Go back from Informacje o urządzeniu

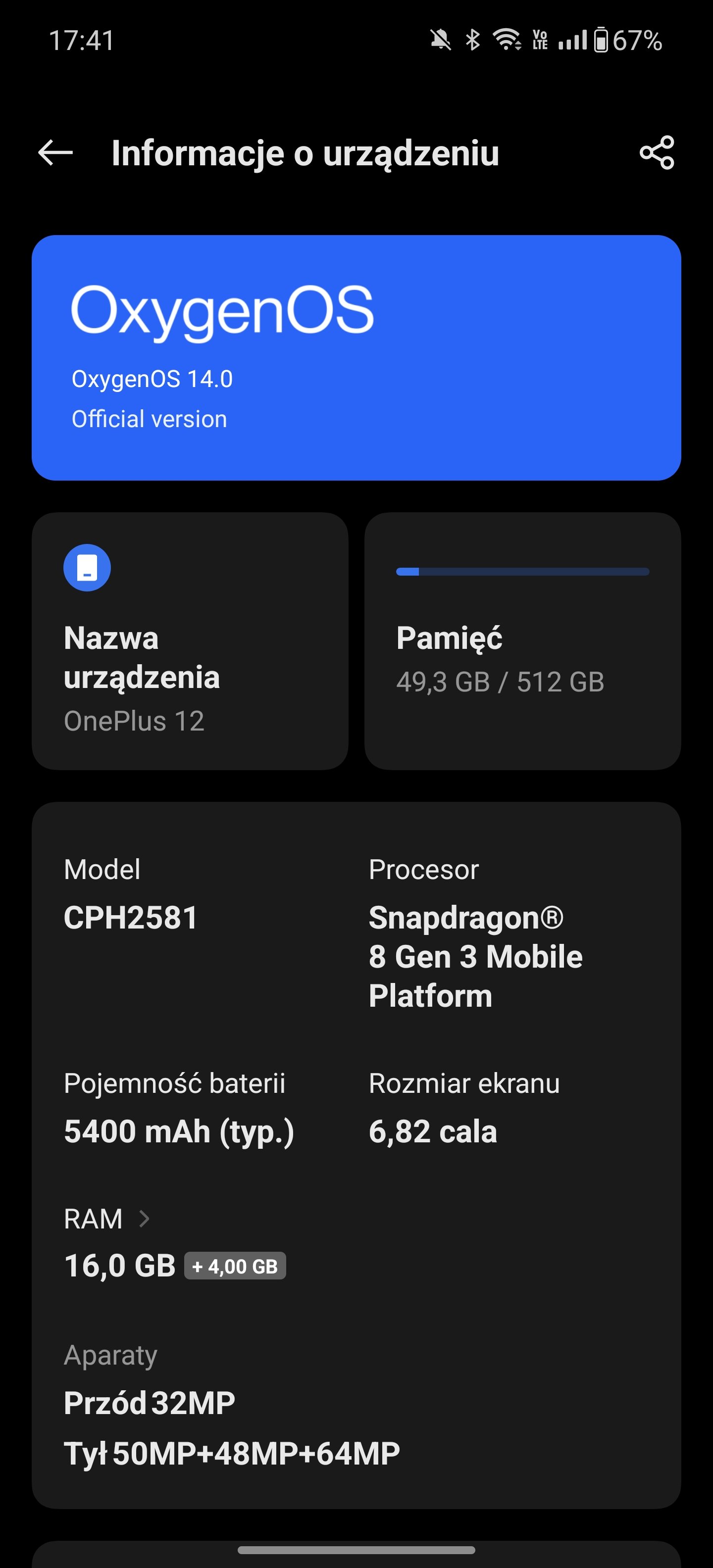click(x=55, y=152)
